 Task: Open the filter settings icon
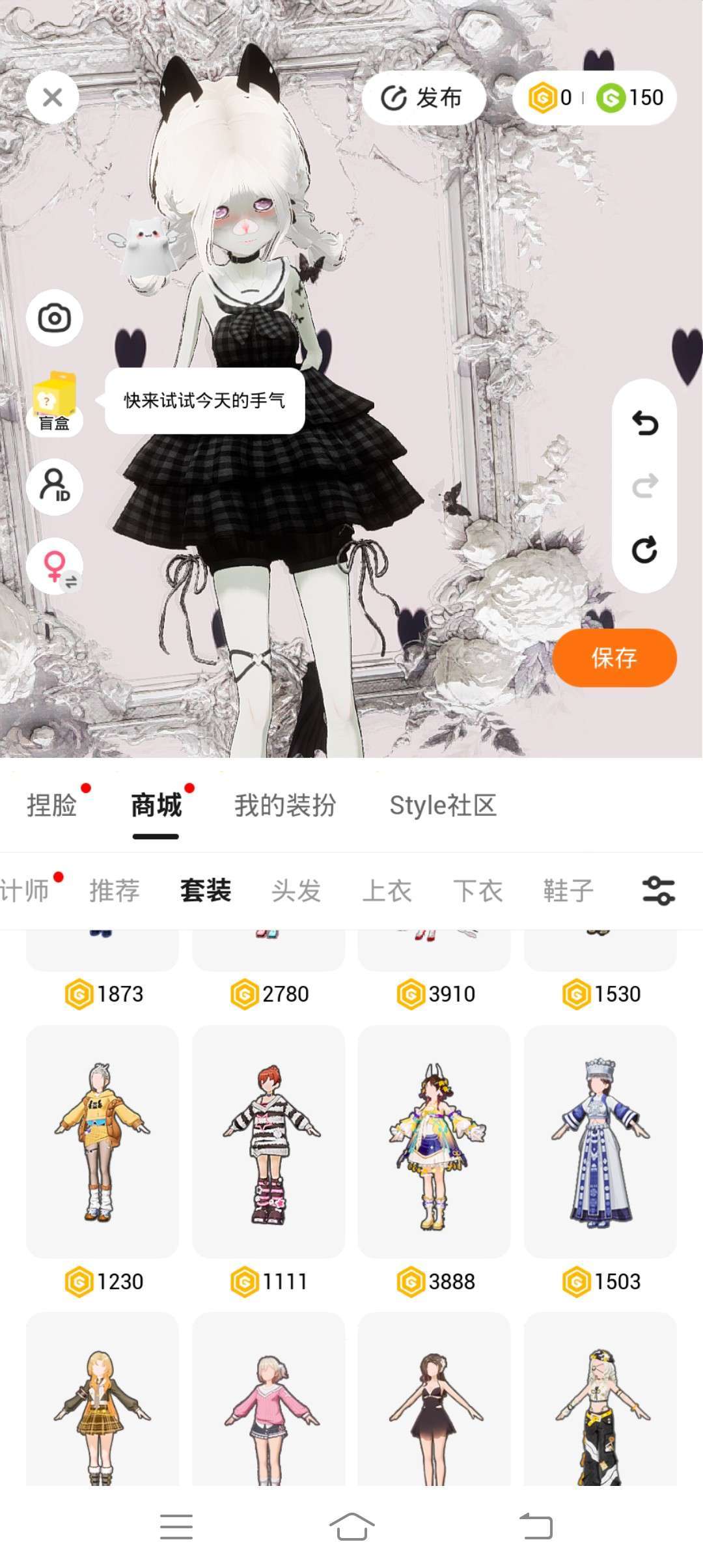coord(658,891)
